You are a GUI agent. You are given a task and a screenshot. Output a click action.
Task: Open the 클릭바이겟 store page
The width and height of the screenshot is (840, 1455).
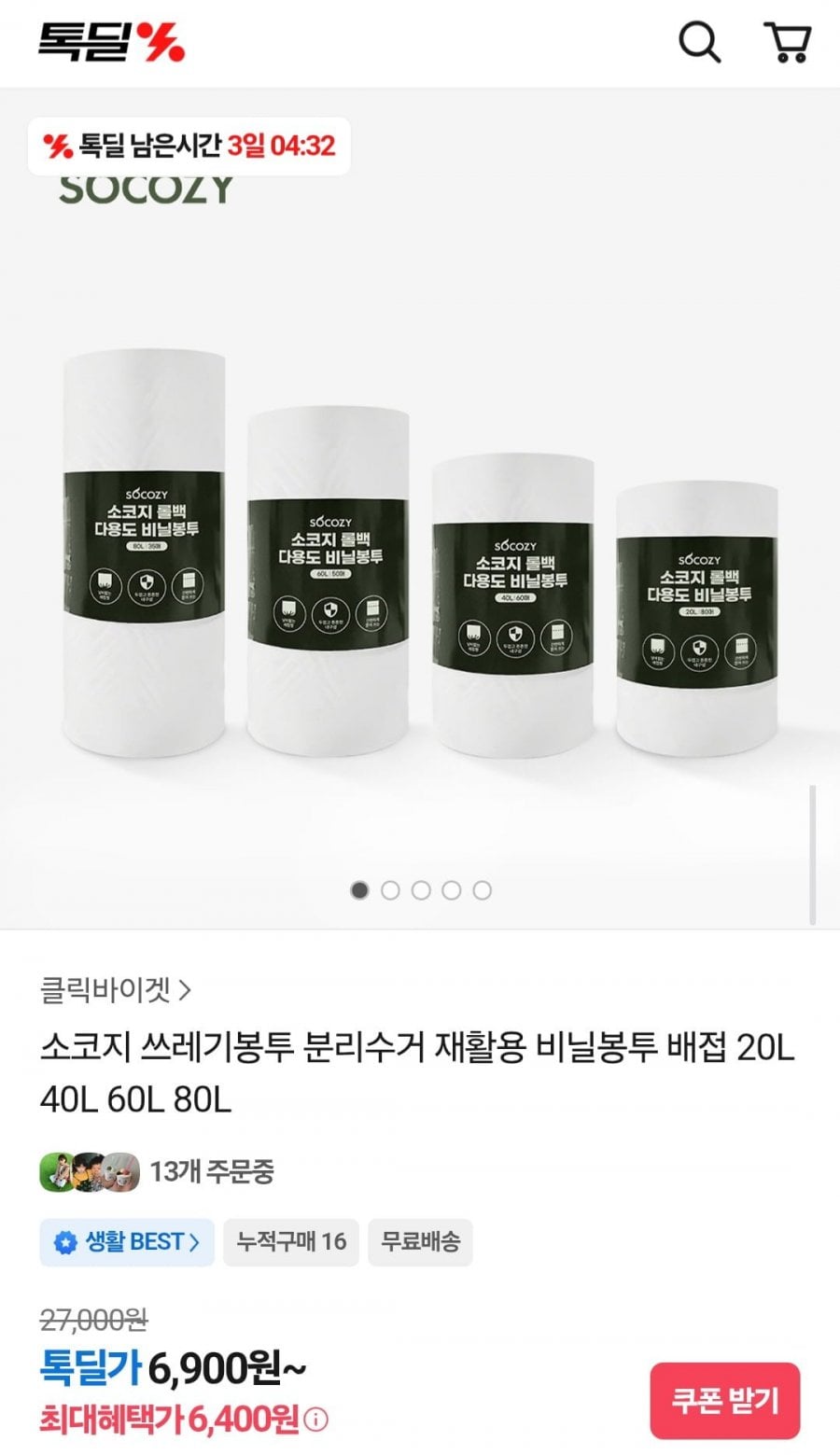[x=115, y=989]
